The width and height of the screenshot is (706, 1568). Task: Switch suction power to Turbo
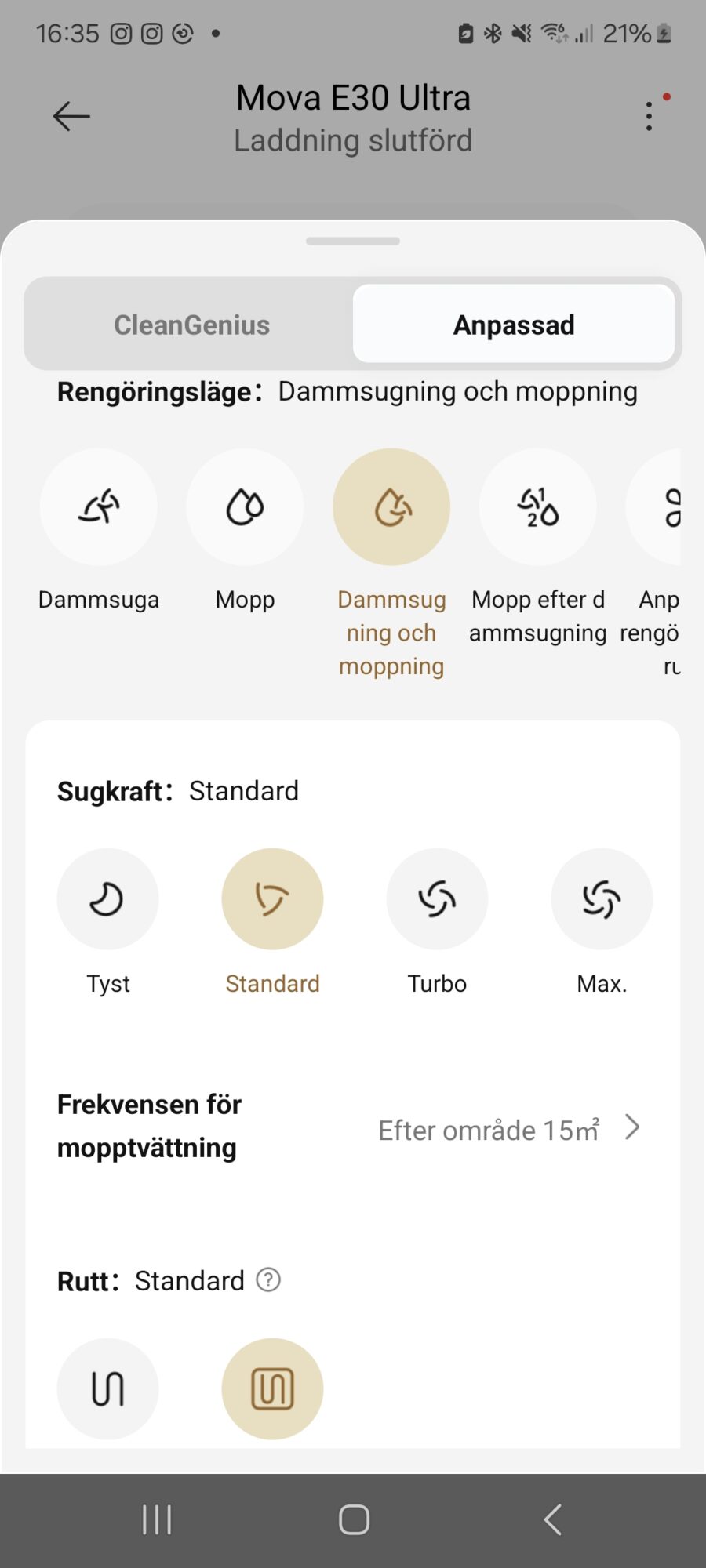tap(437, 899)
